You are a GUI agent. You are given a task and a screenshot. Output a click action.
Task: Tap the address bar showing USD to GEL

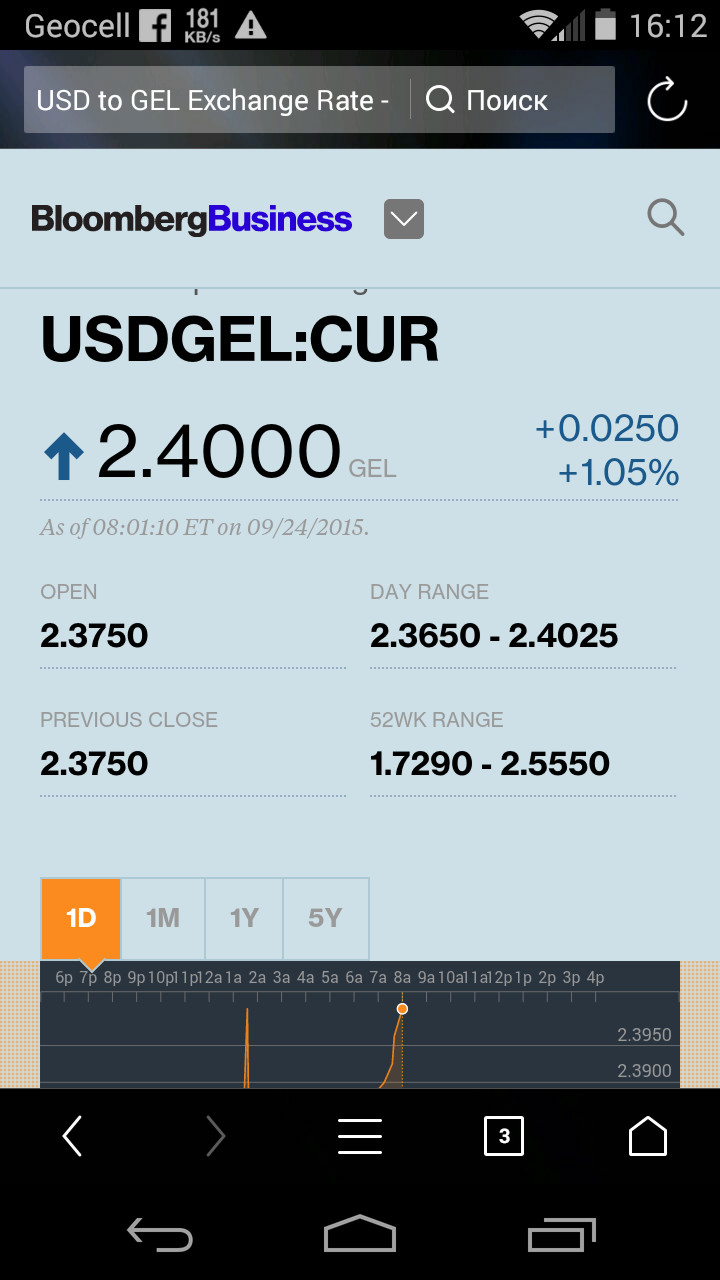(x=213, y=100)
